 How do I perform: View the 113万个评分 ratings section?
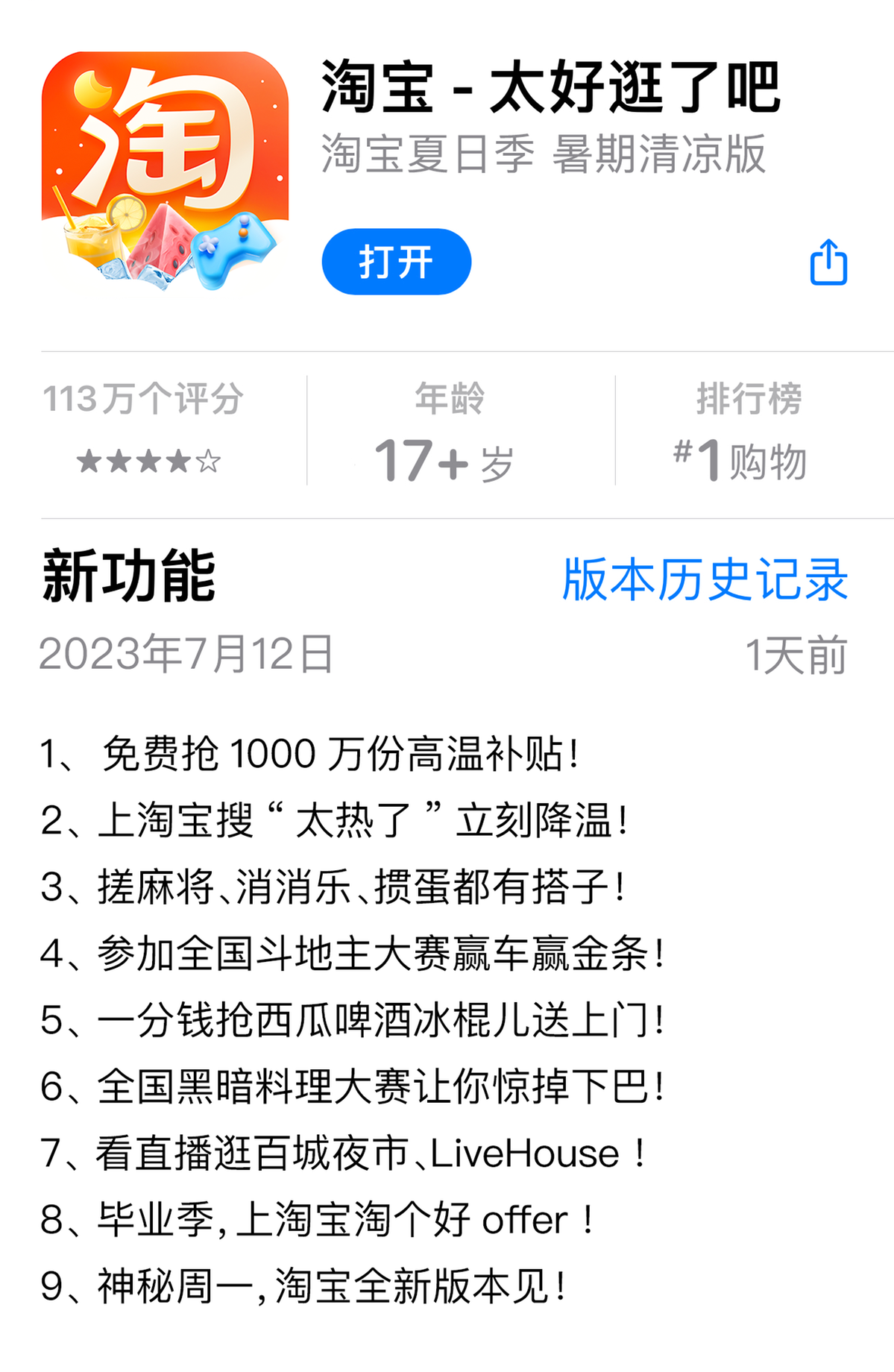[144, 429]
